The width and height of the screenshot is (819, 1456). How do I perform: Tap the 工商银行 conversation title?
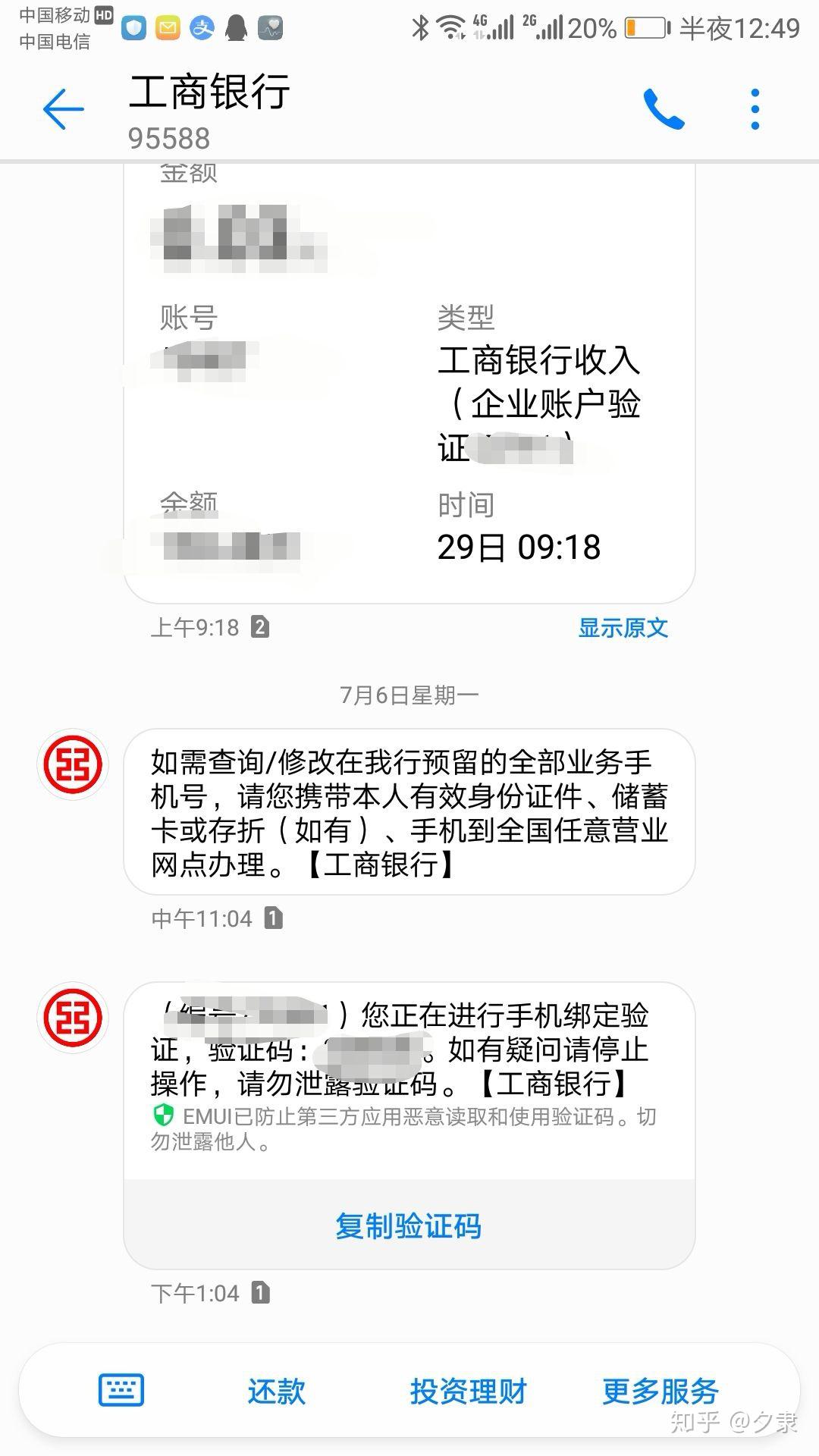tap(208, 93)
